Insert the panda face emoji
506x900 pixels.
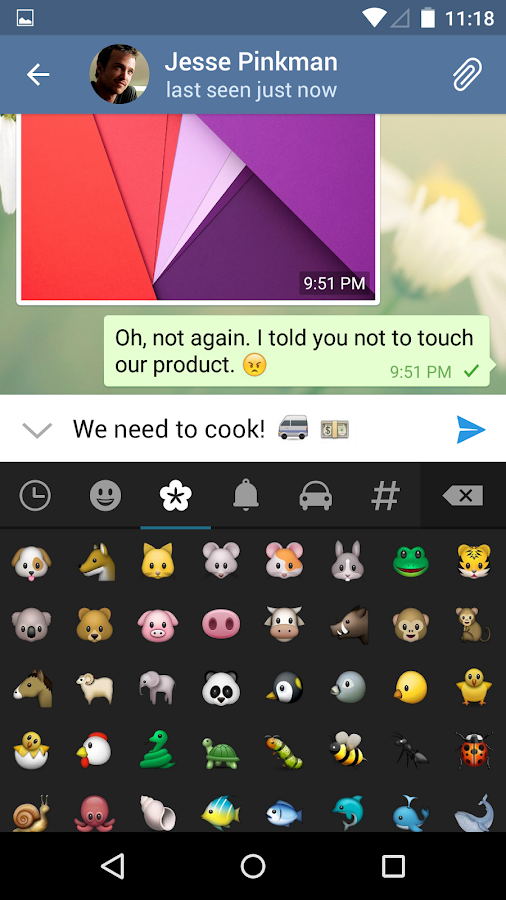pos(221,688)
